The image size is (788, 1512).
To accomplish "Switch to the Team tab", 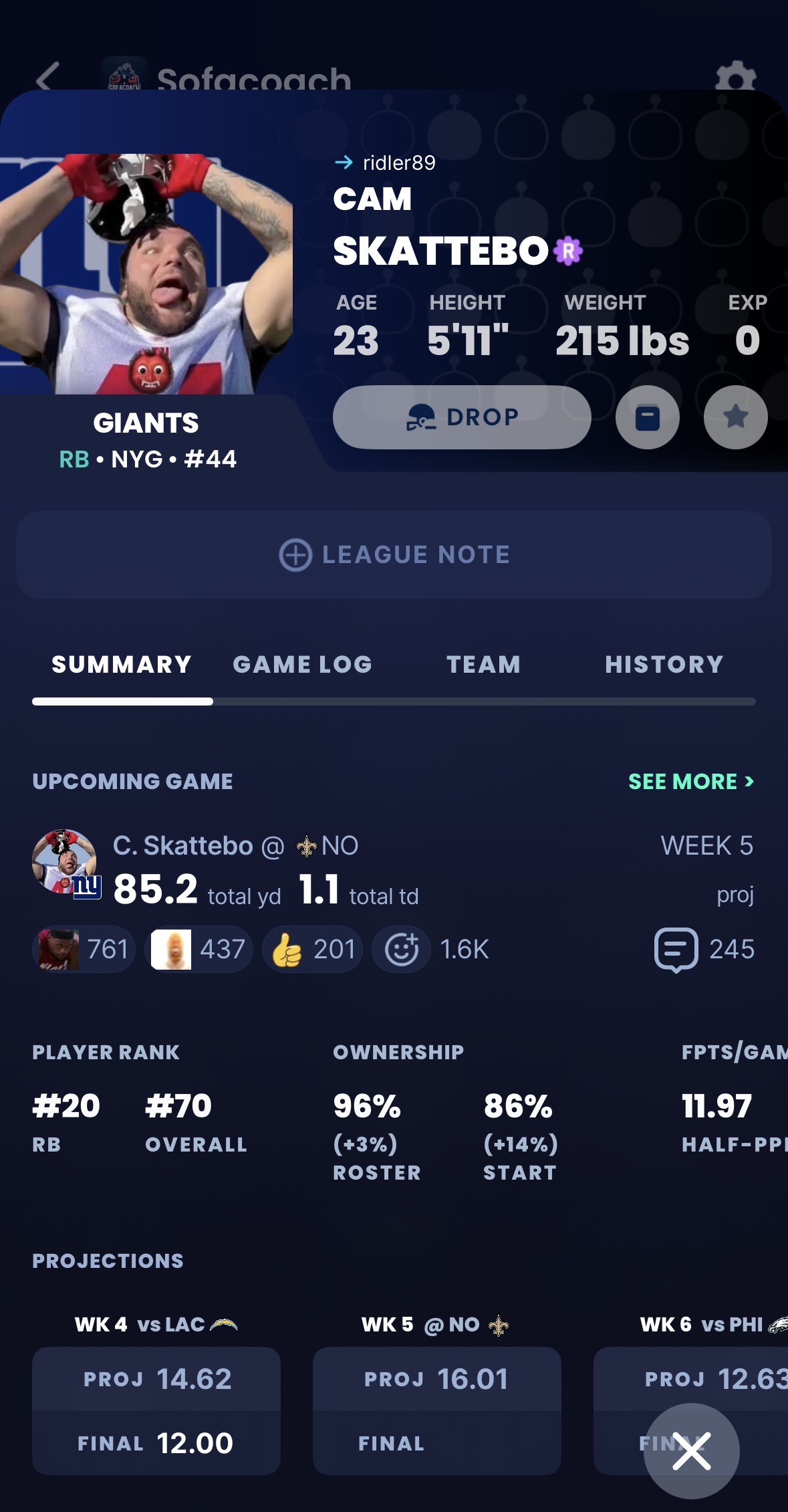I will click(x=483, y=664).
